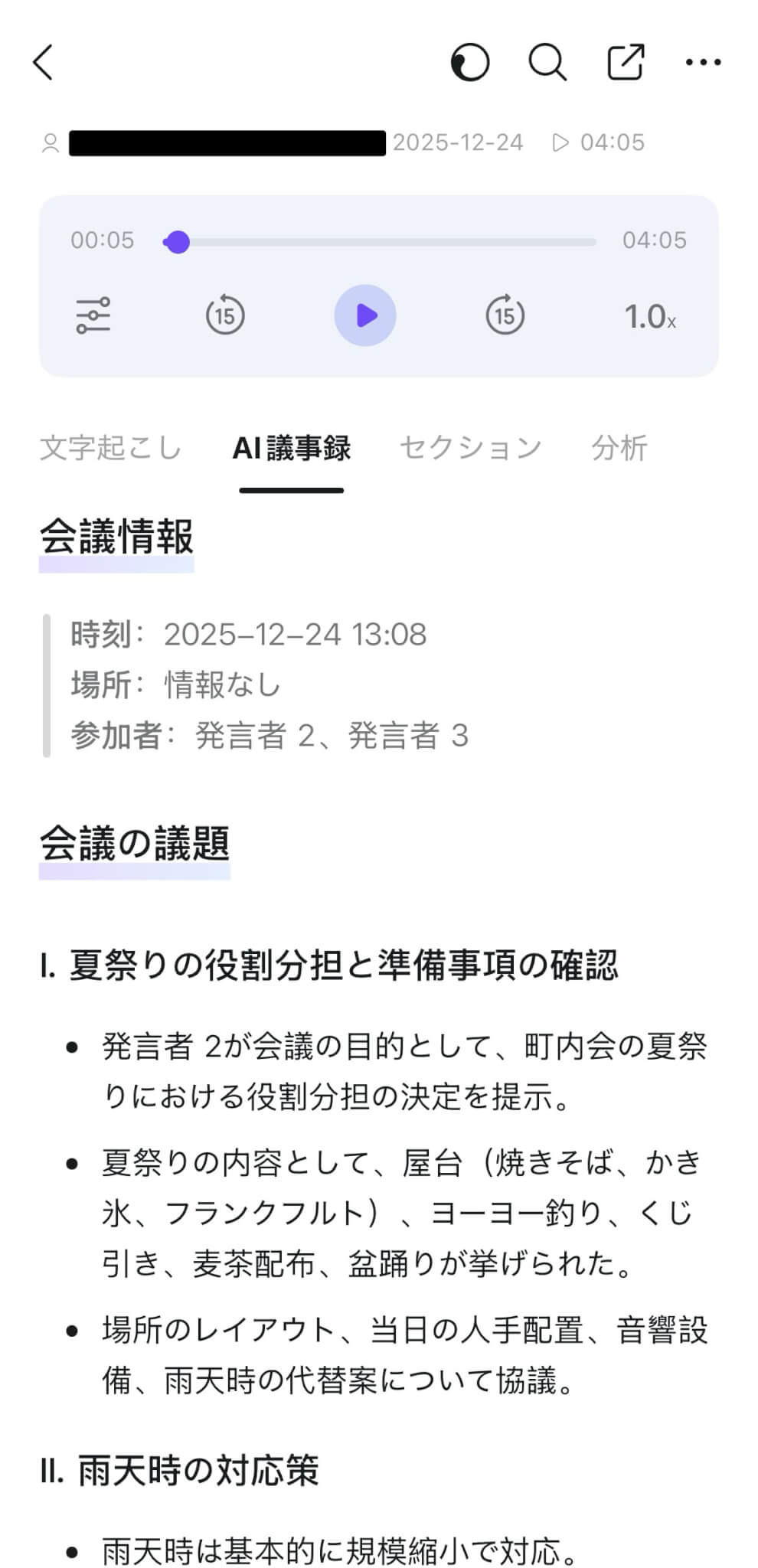758x1568 pixels.
Task: Open the three-dot overflow menu
Action: click(703, 62)
